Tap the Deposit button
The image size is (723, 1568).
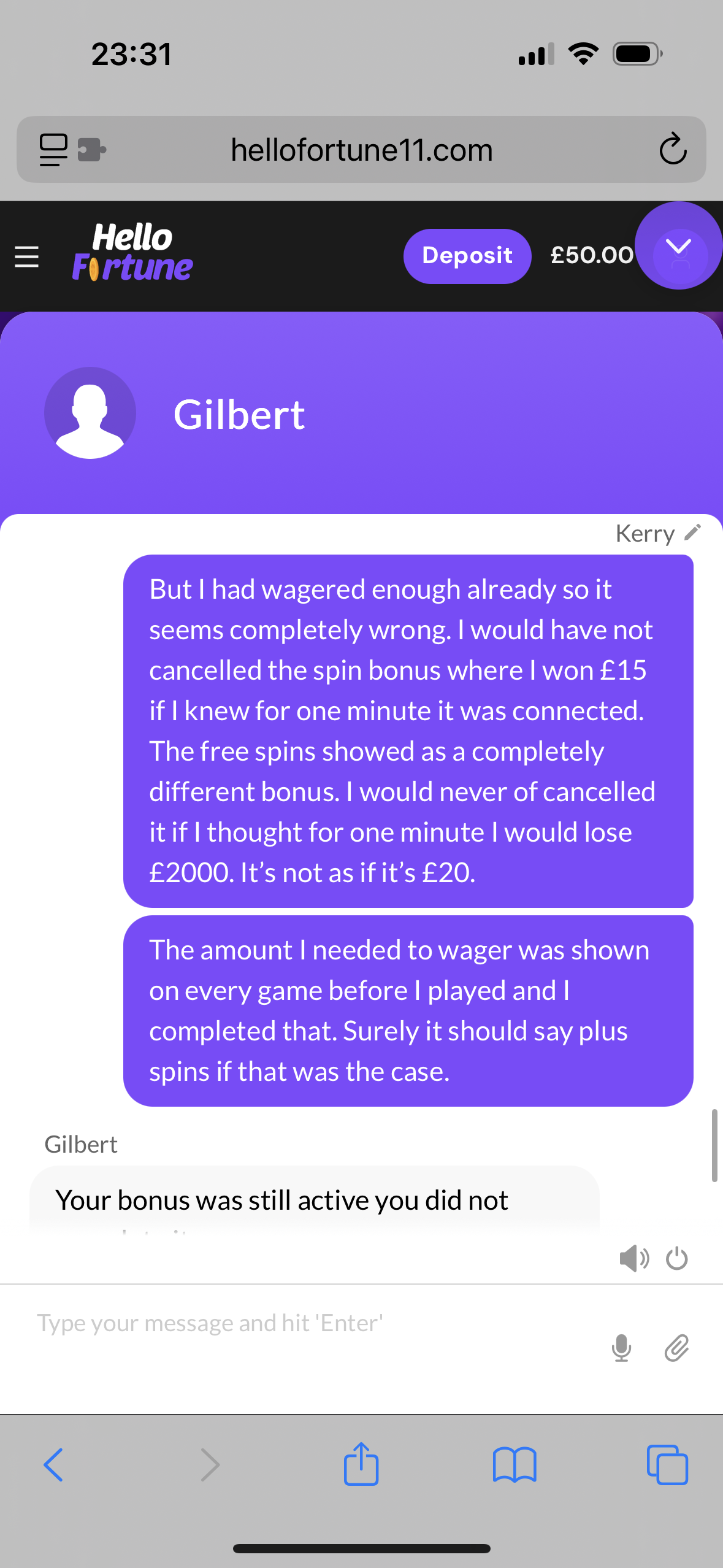click(x=467, y=256)
